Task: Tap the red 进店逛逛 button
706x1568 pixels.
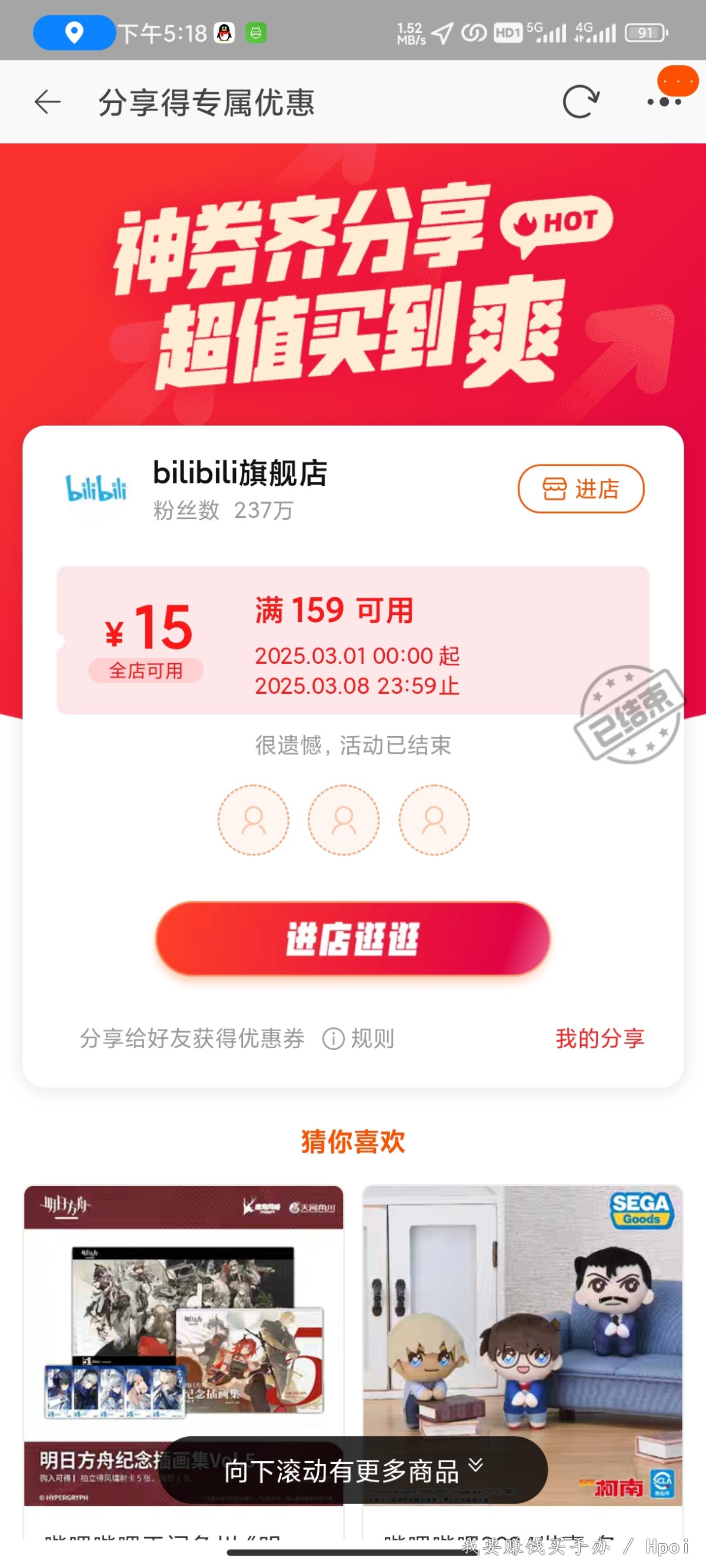Action: click(352, 938)
